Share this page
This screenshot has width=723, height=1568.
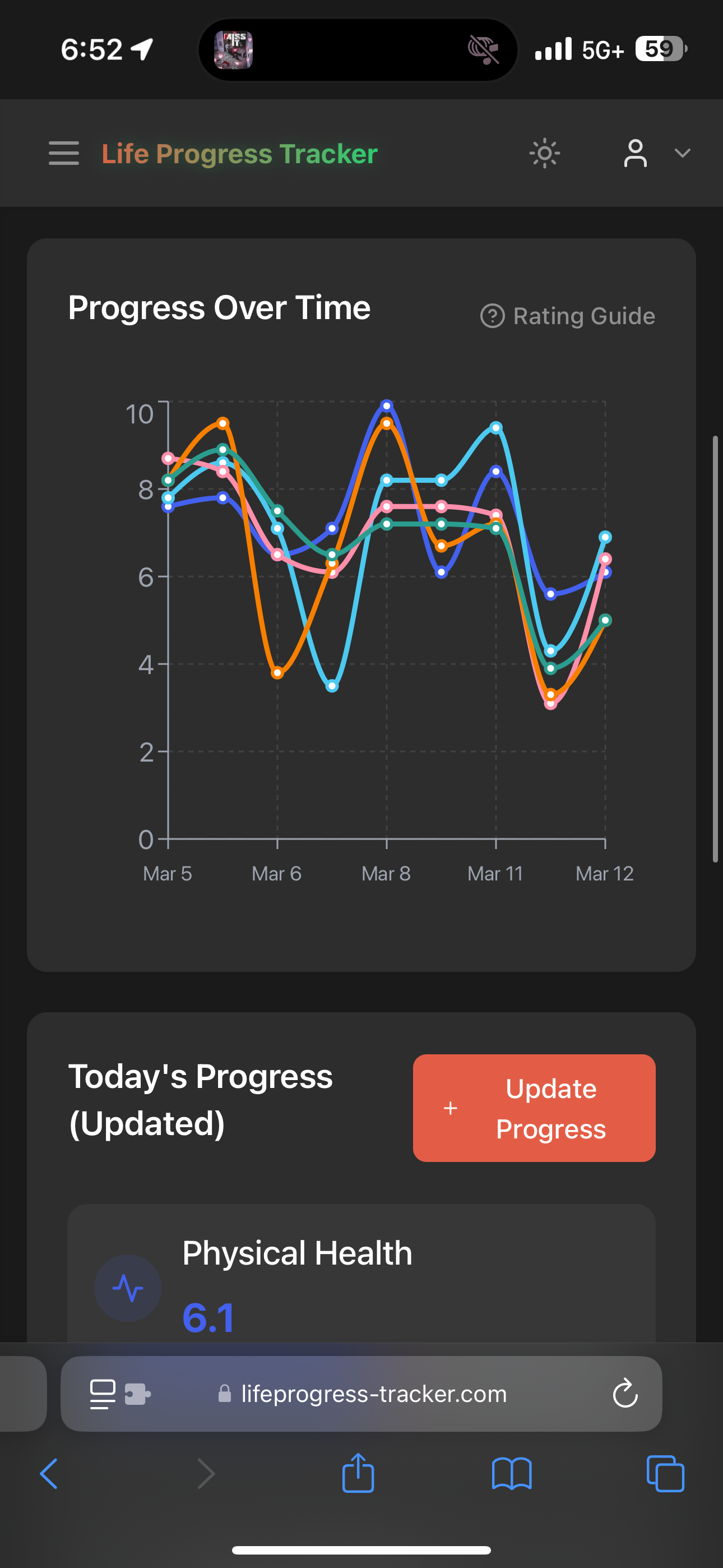(358, 1473)
